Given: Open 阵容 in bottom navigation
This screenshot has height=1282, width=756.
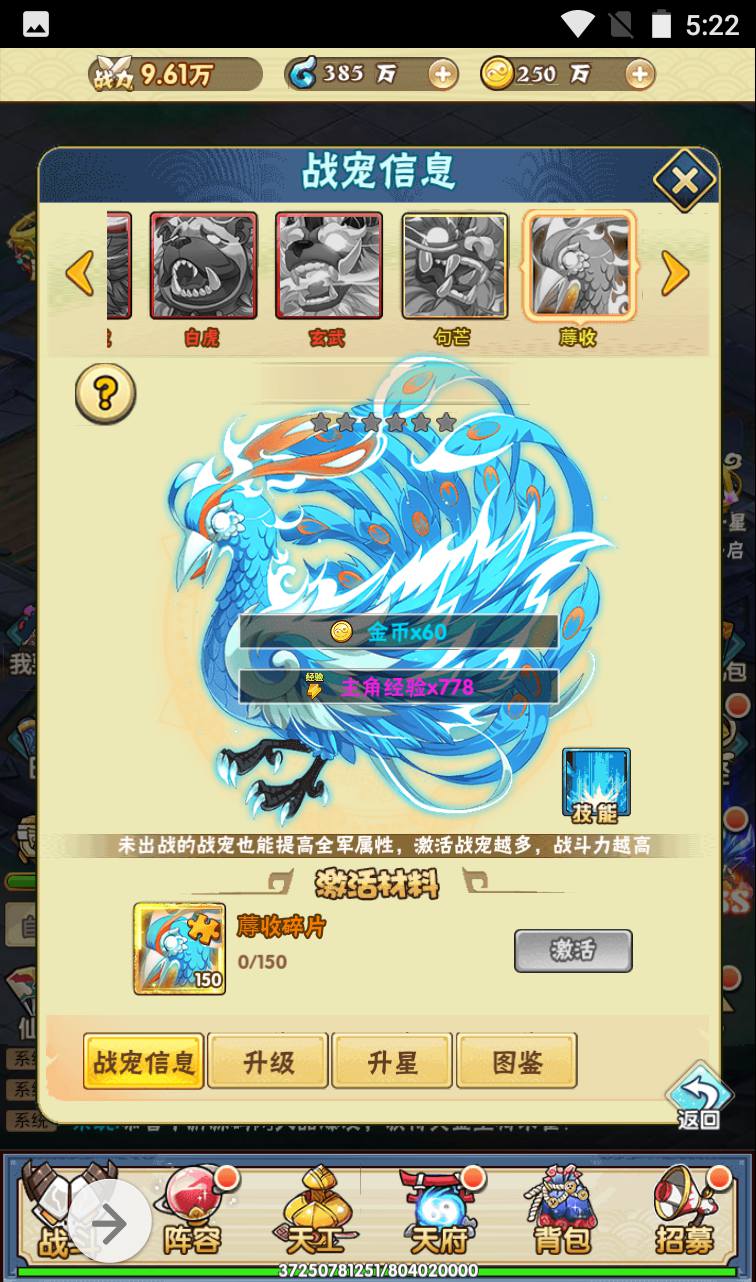Looking at the screenshot, I should (x=195, y=1211).
